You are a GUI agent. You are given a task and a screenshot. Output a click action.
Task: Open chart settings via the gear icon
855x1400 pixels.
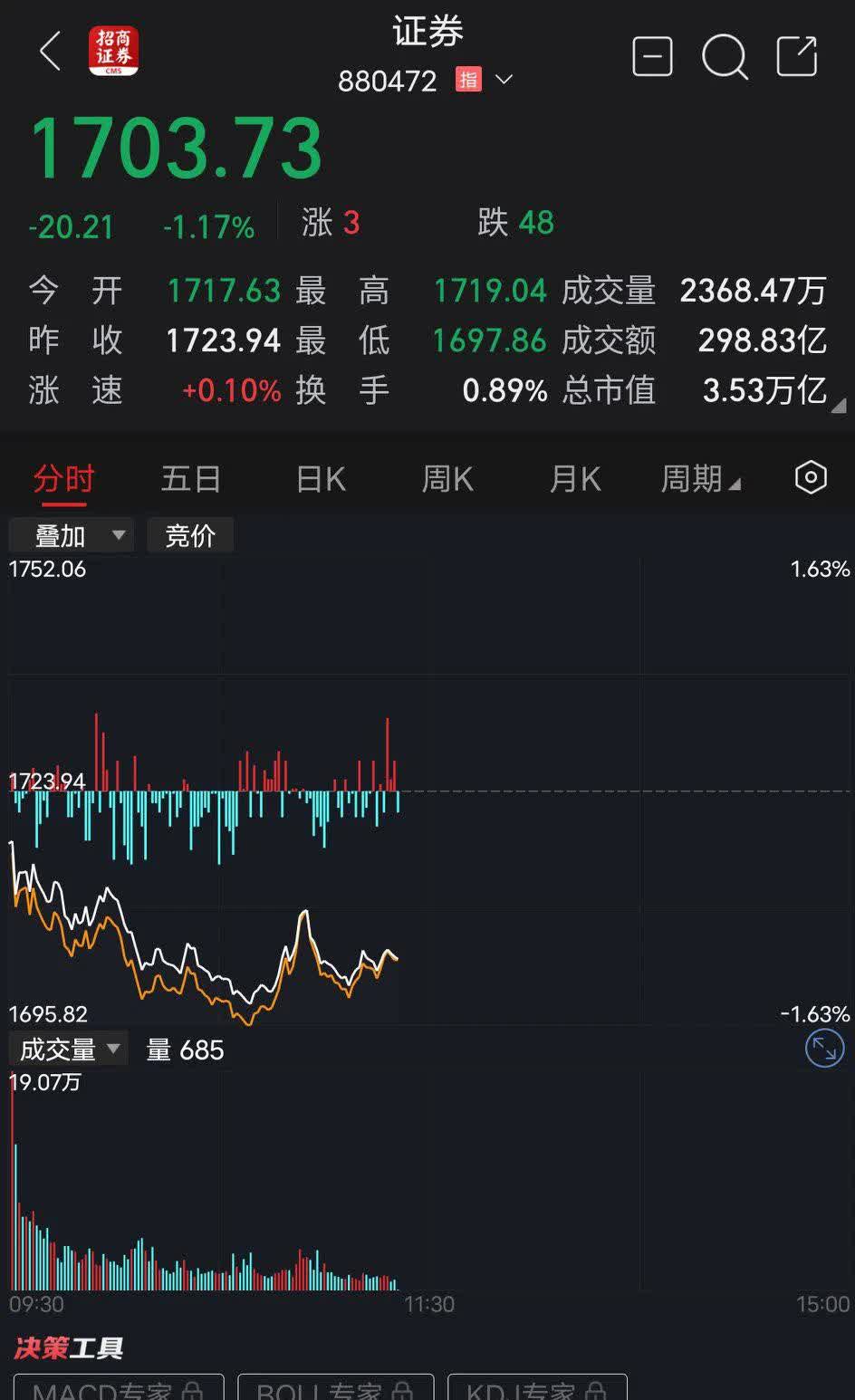click(x=809, y=478)
